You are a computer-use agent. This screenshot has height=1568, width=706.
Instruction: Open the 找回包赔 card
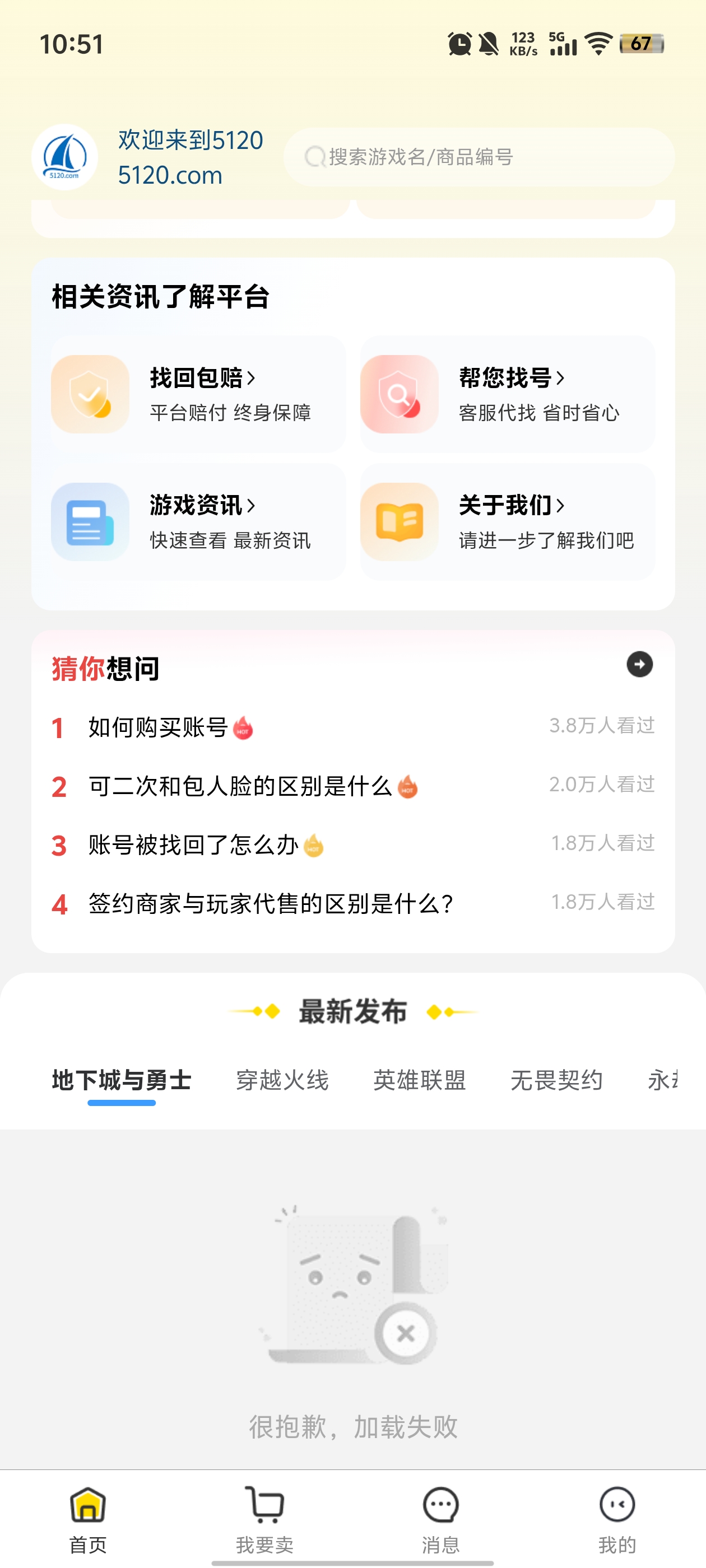198,394
